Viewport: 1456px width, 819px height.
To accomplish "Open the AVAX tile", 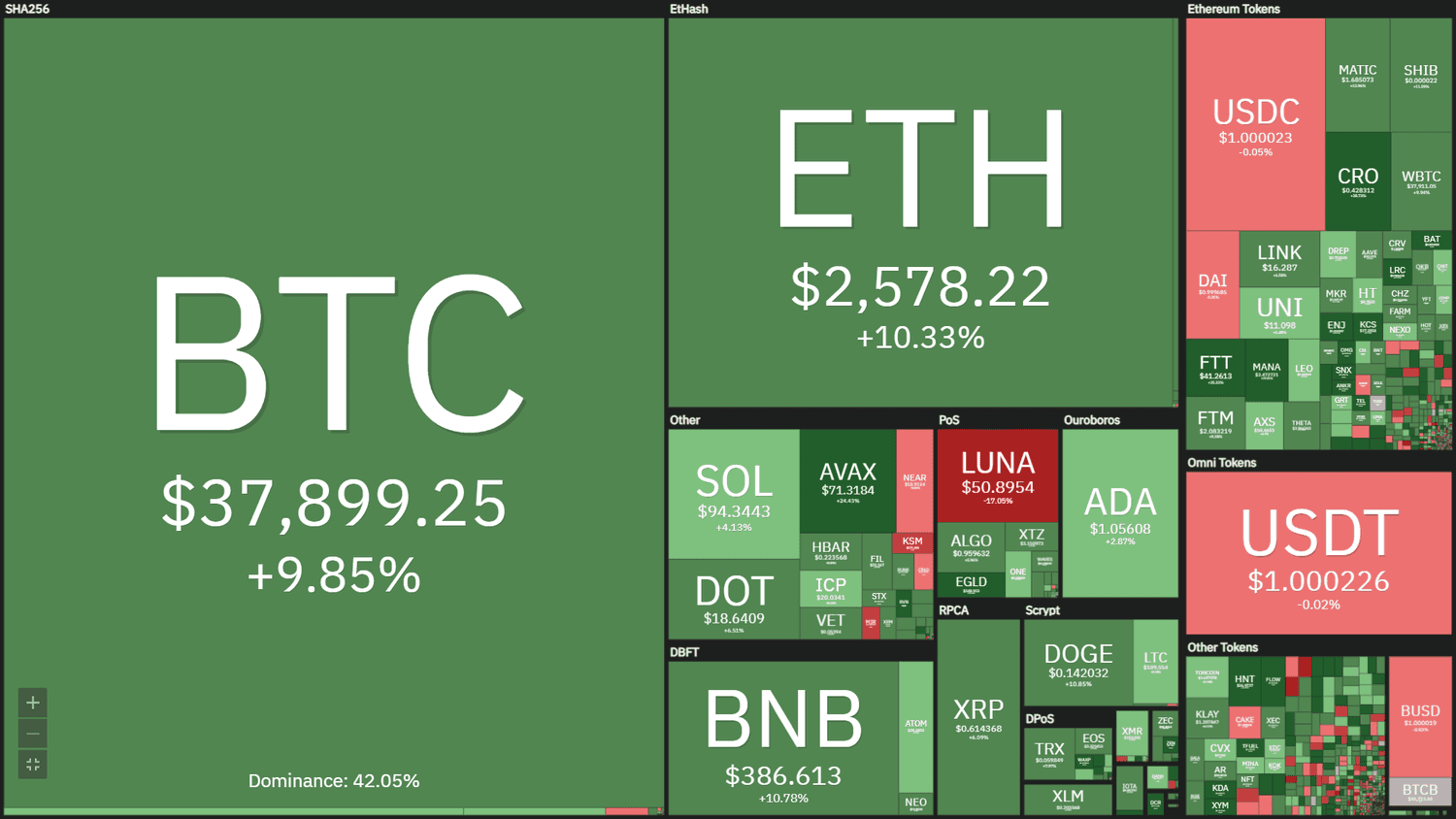I will coord(847,480).
